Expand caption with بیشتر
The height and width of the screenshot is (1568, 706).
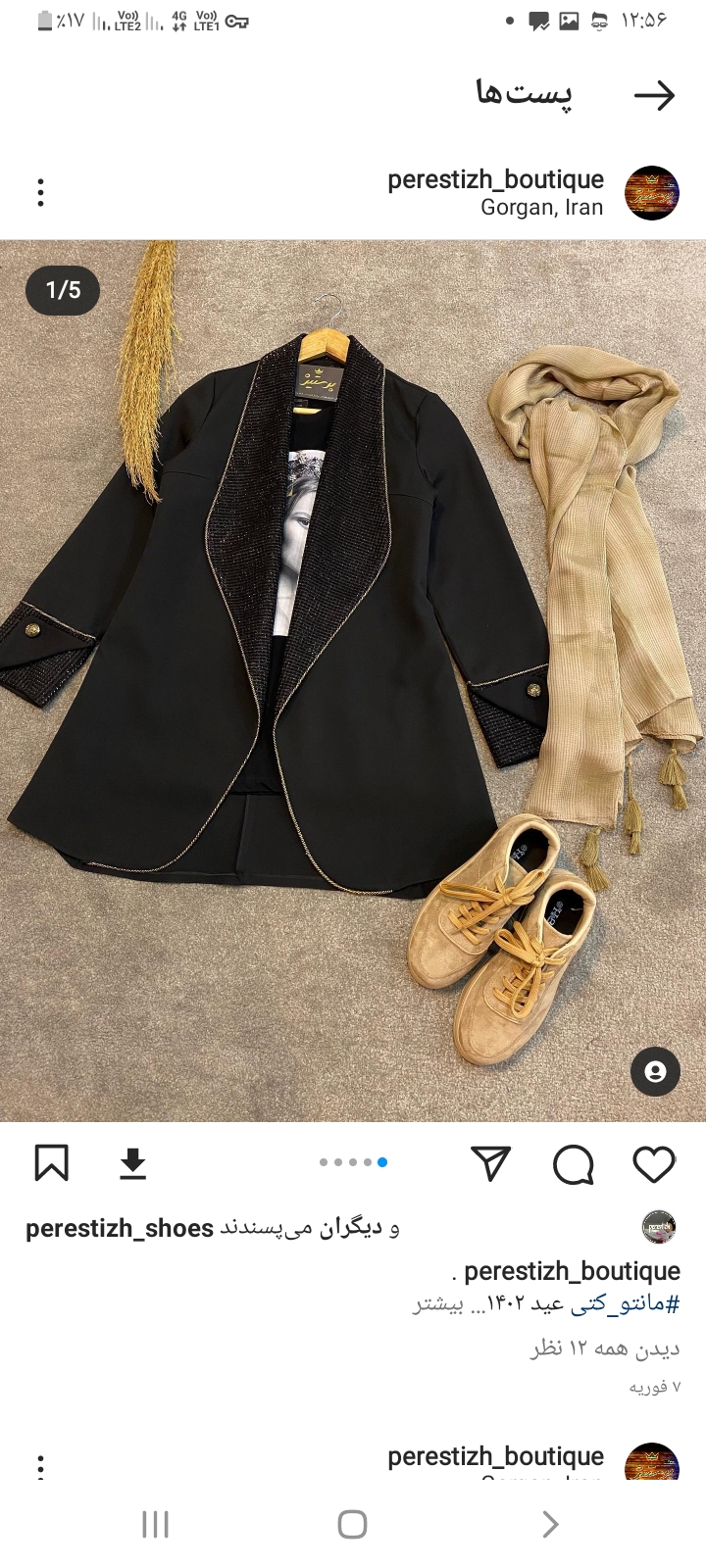[x=436, y=1305]
